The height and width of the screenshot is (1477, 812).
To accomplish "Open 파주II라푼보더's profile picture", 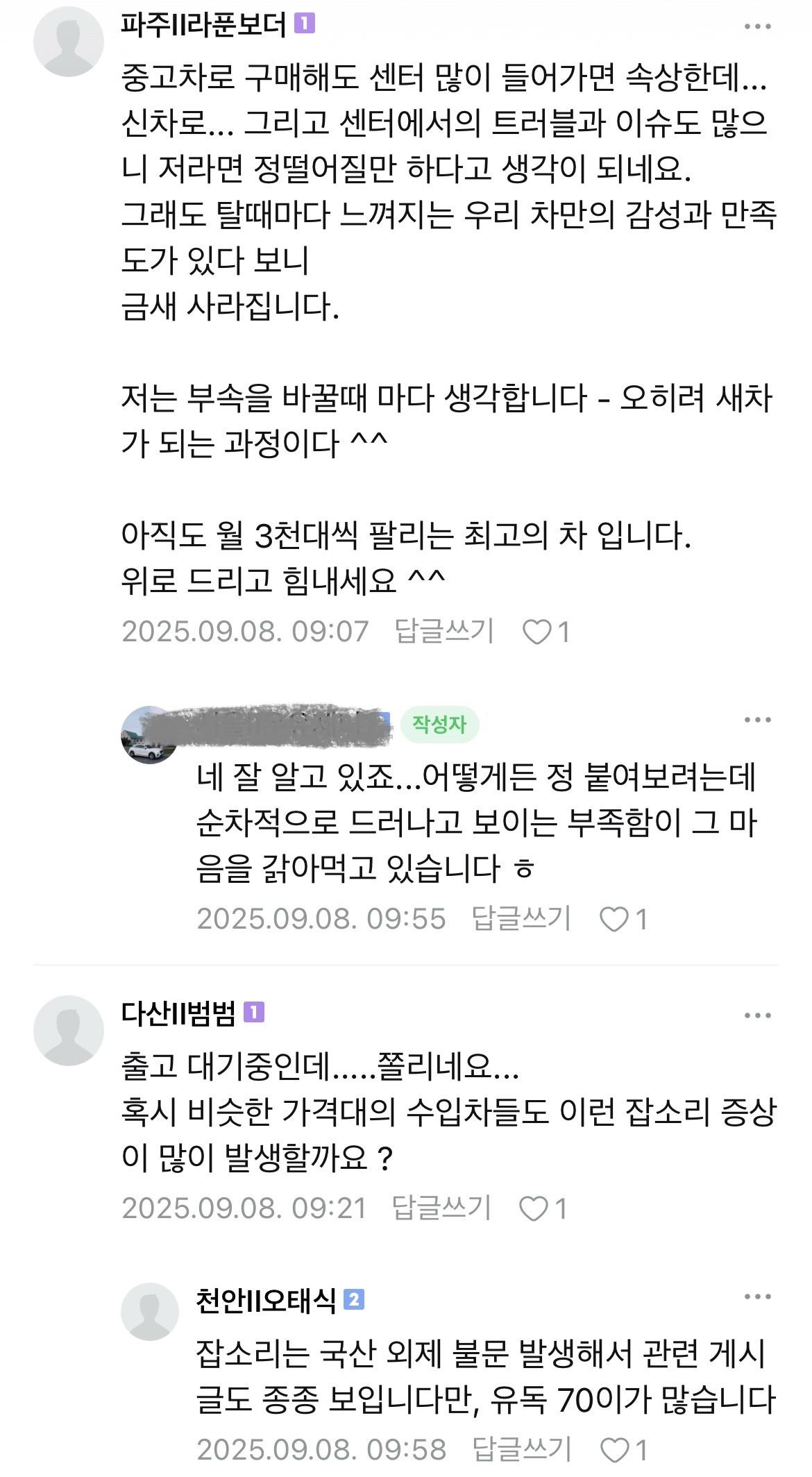I will [68, 42].
